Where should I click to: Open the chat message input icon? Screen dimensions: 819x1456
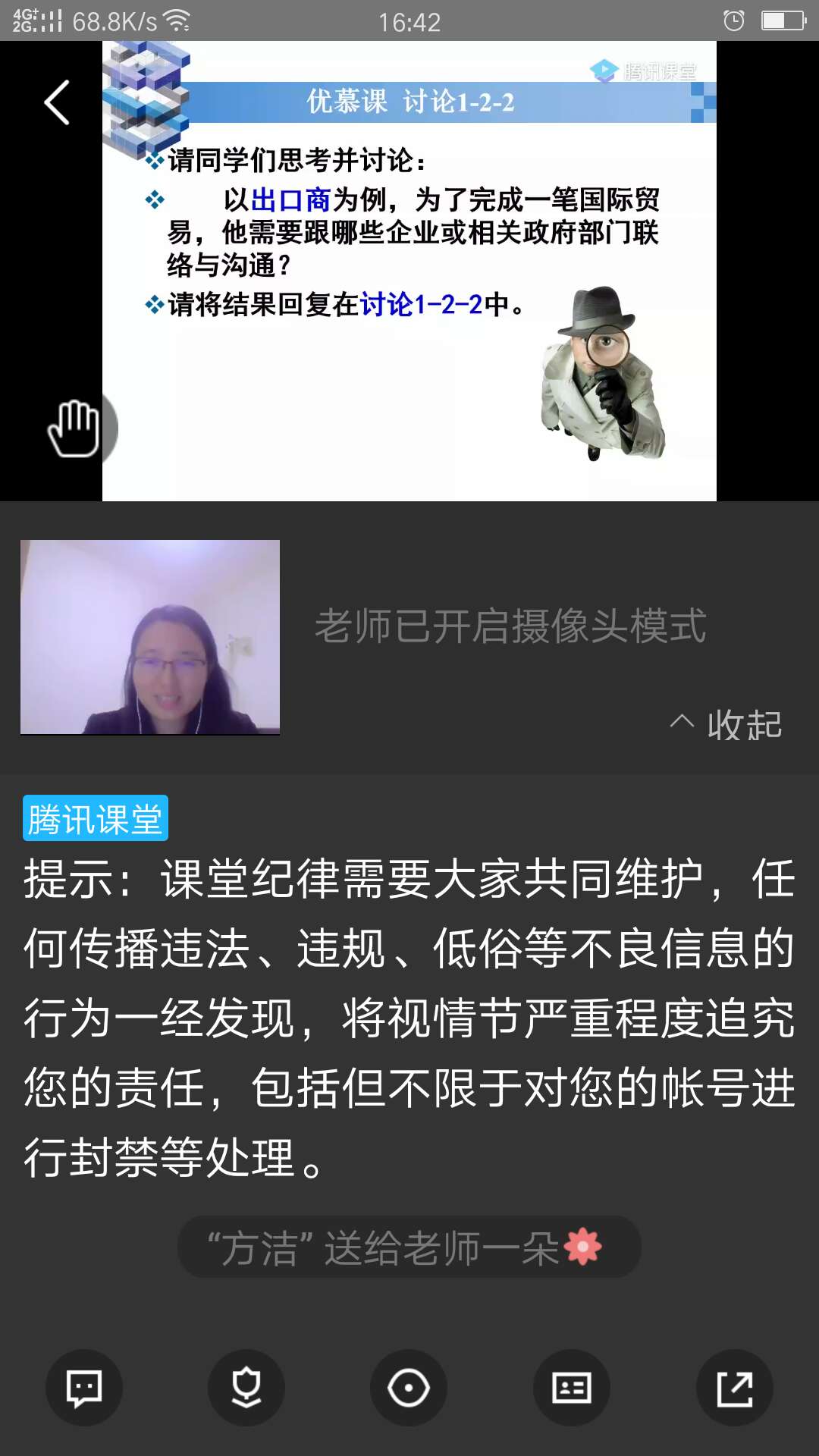(x=84, y=1388)
